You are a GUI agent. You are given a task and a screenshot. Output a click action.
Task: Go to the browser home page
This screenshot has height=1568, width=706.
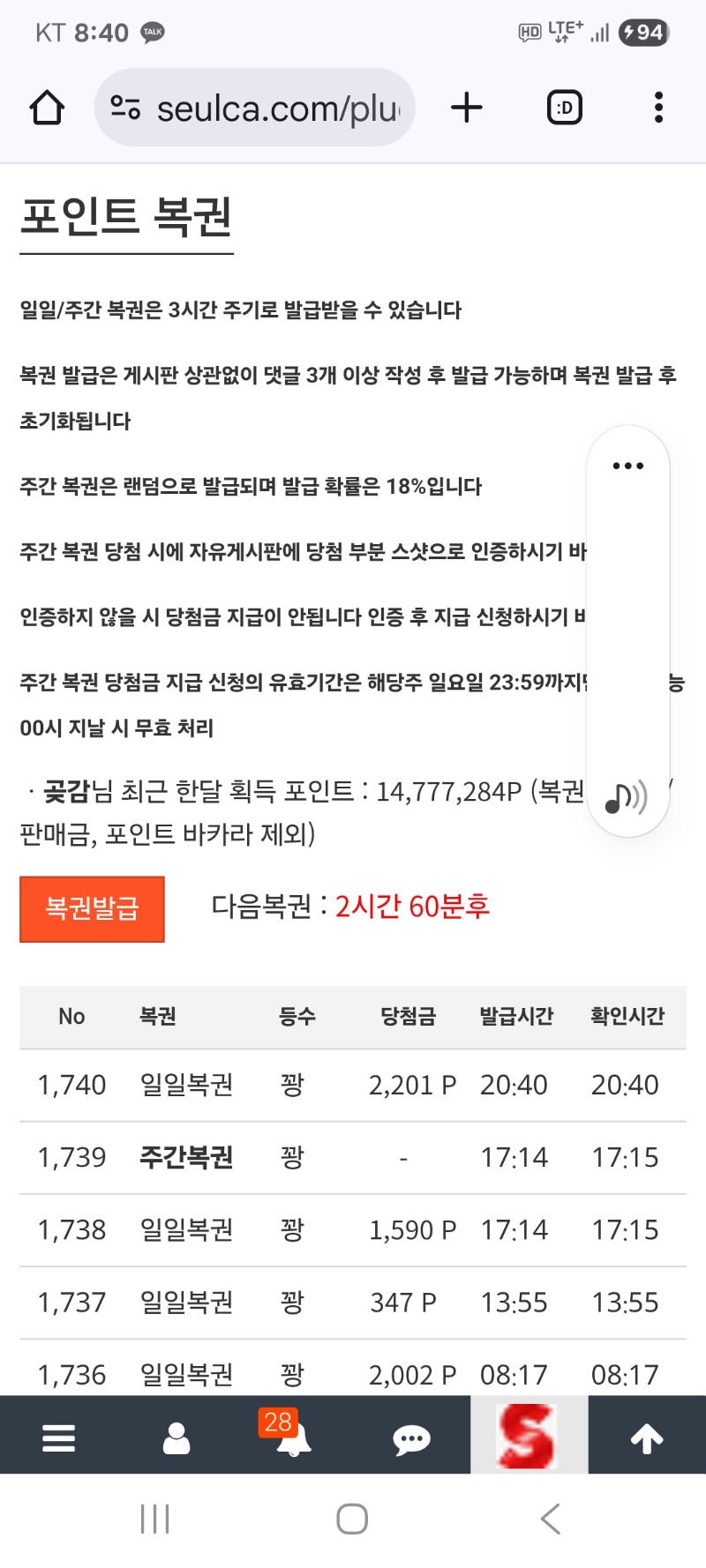47,108
